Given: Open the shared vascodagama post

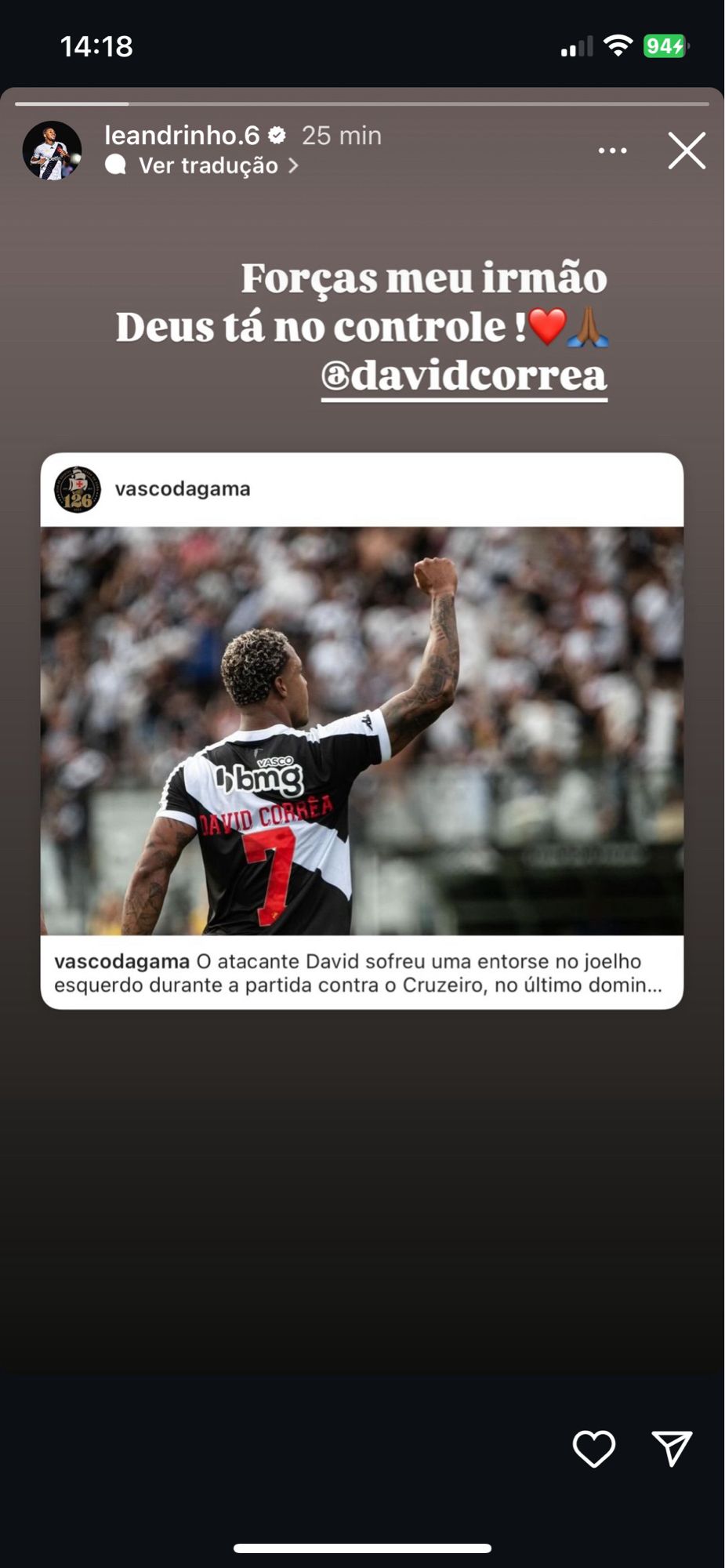Looking at the screenshot, I should point(361,729).
